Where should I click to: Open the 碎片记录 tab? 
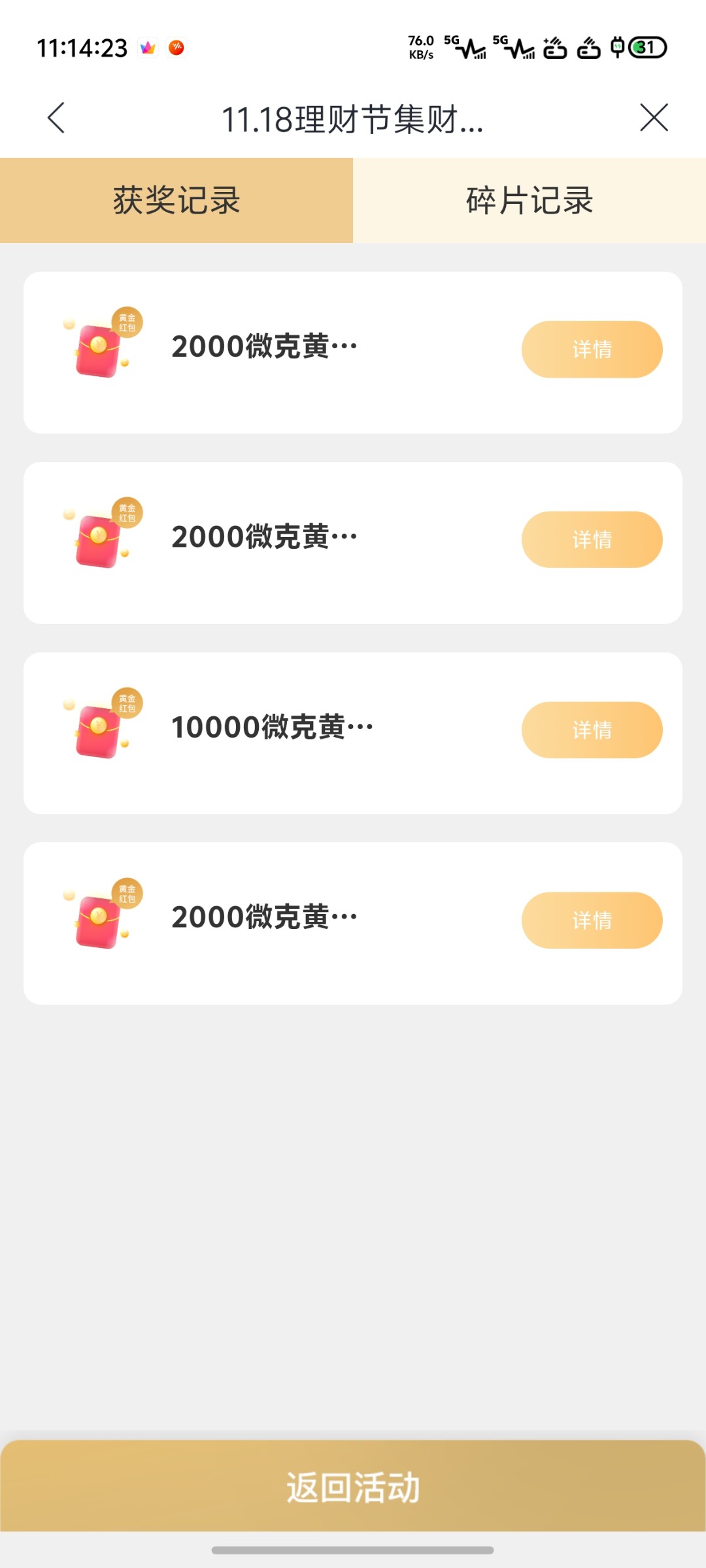(x=529, y=201)
